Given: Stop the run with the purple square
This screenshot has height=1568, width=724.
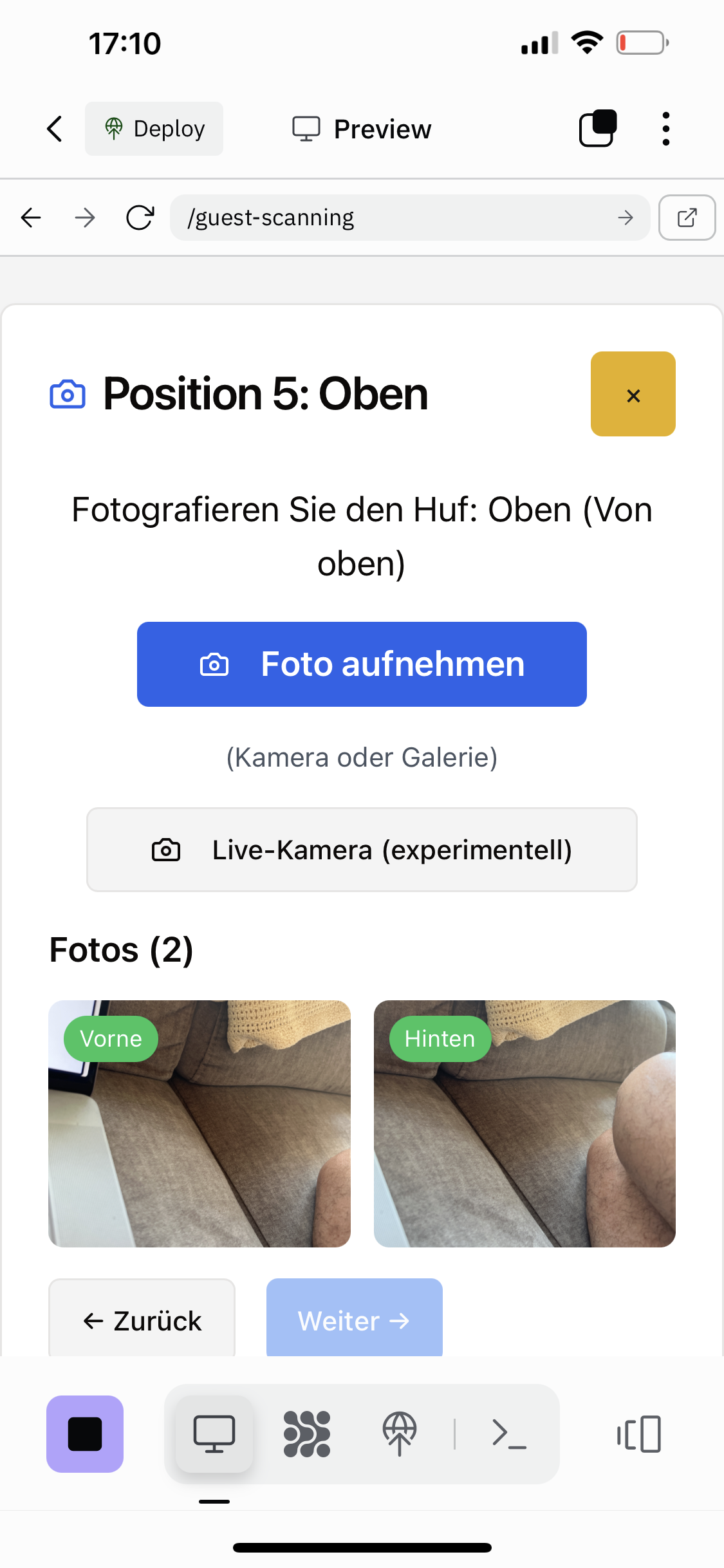Looking at the screenshot, I should pyautogui.click(x=85, y=1434).
